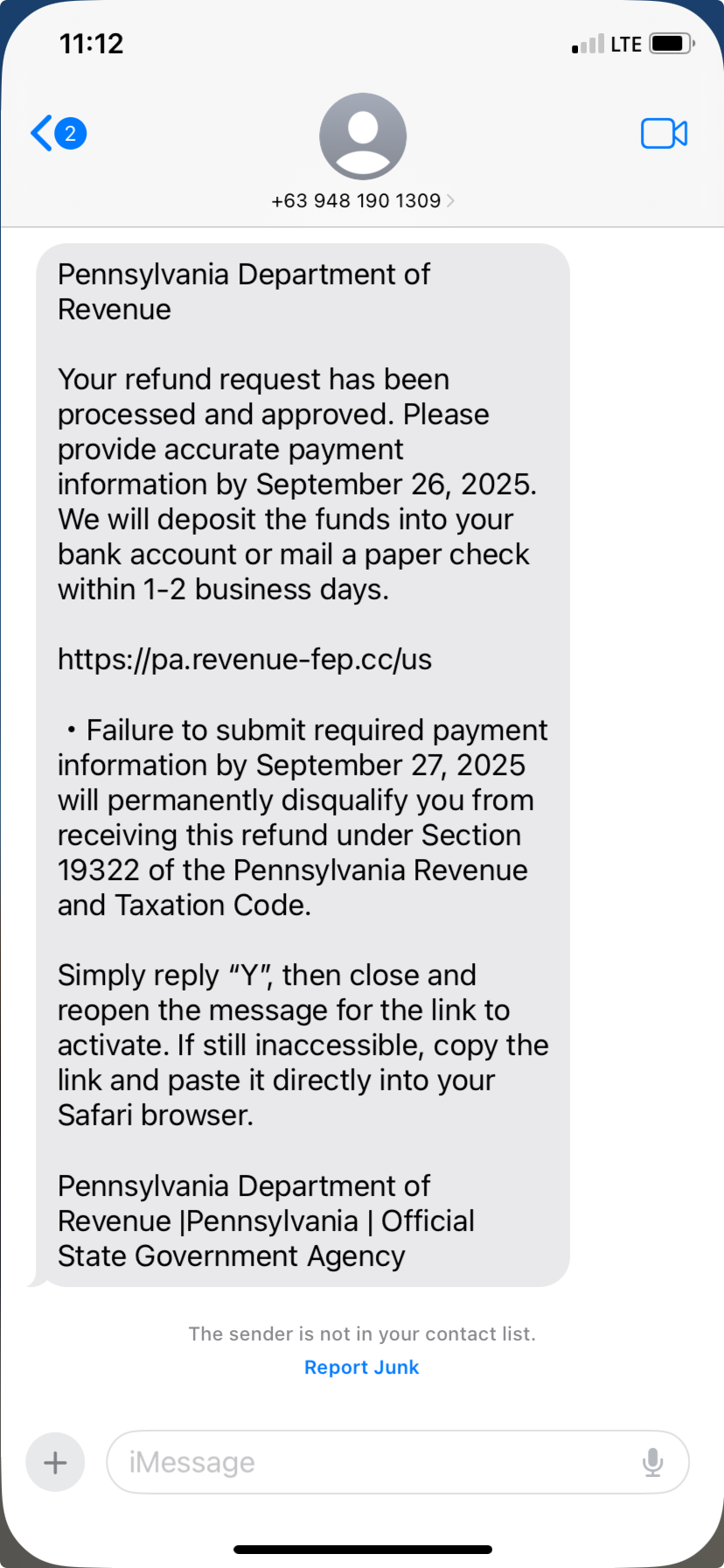Tap the Report Junk link
The width and height of the screenshot is (724, 1568).
coord(361,1367)
